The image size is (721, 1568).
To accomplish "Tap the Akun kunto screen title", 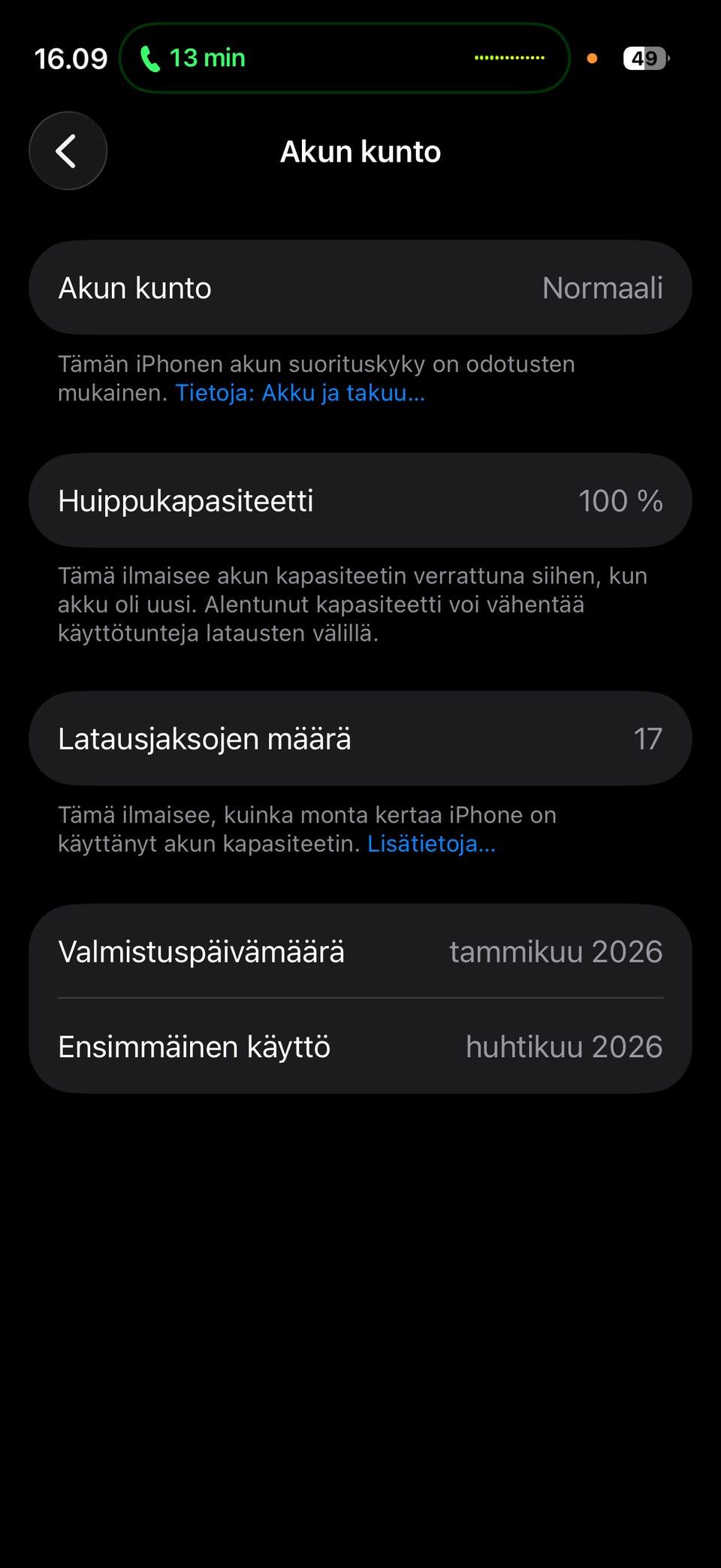I will (360, 150).
